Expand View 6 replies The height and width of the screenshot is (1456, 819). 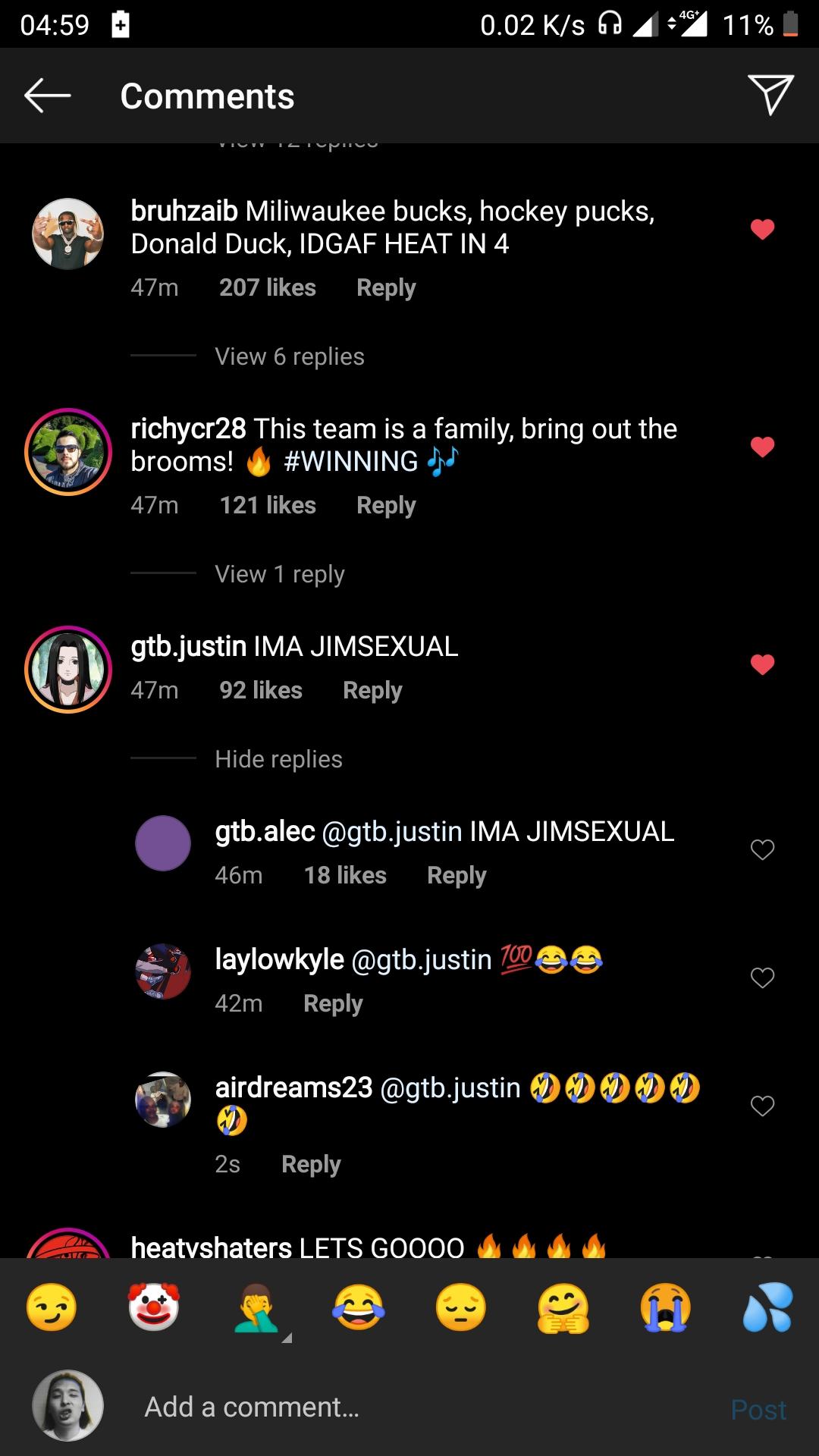coord(290,356)
